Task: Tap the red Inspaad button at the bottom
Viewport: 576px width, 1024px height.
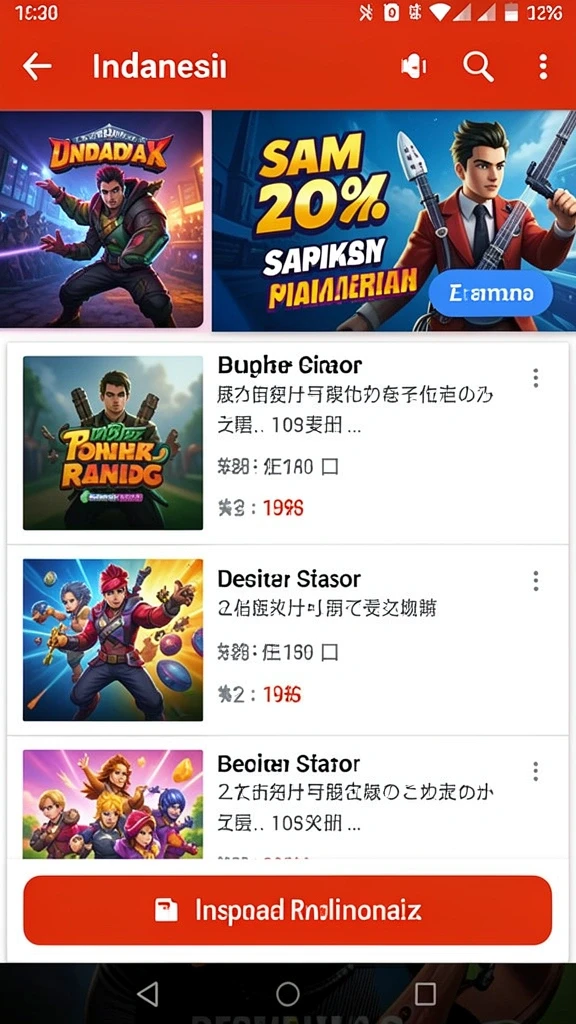Action: pos(287,910)
